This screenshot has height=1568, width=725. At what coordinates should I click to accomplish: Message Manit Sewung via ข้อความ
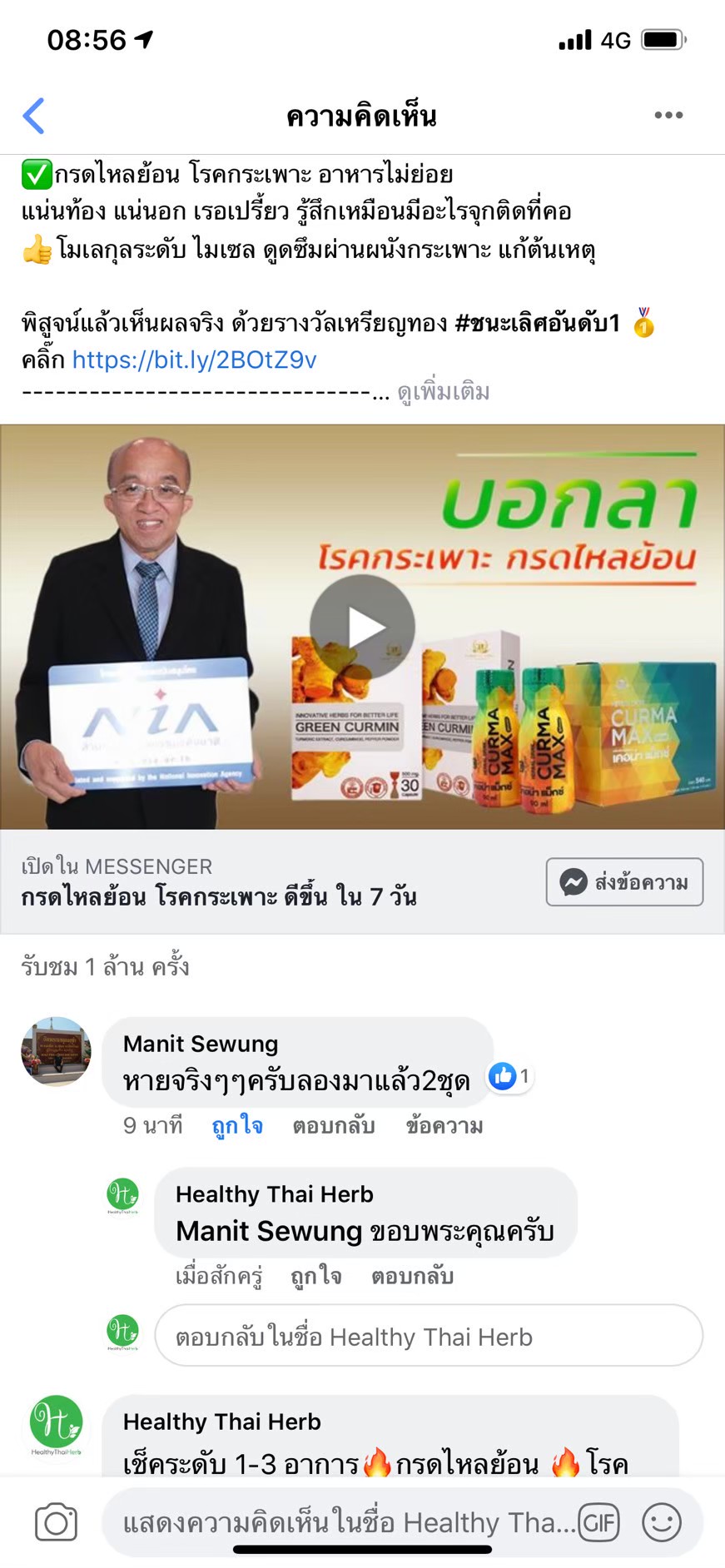click(444, 1126)
